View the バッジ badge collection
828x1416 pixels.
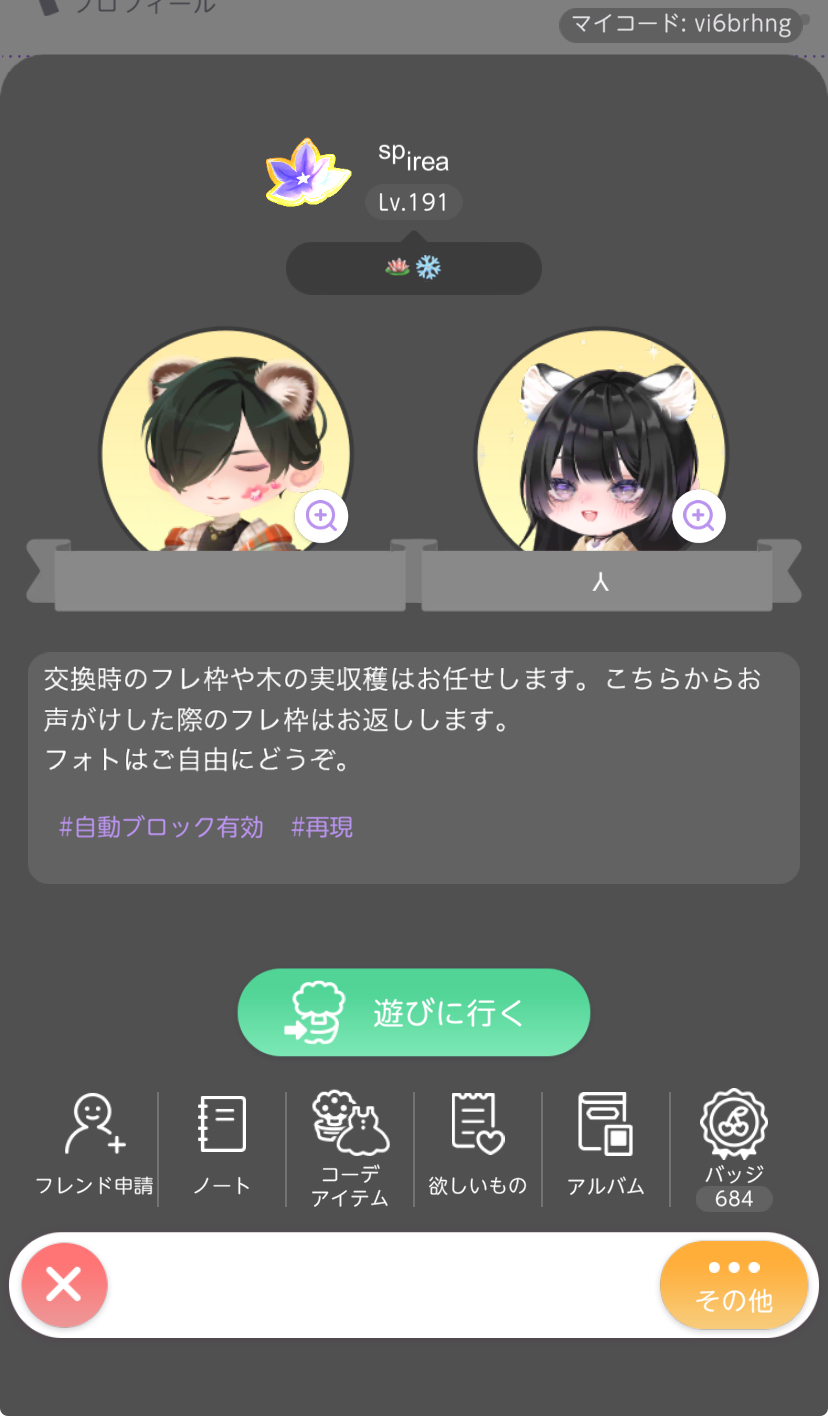click(734, 1147)
